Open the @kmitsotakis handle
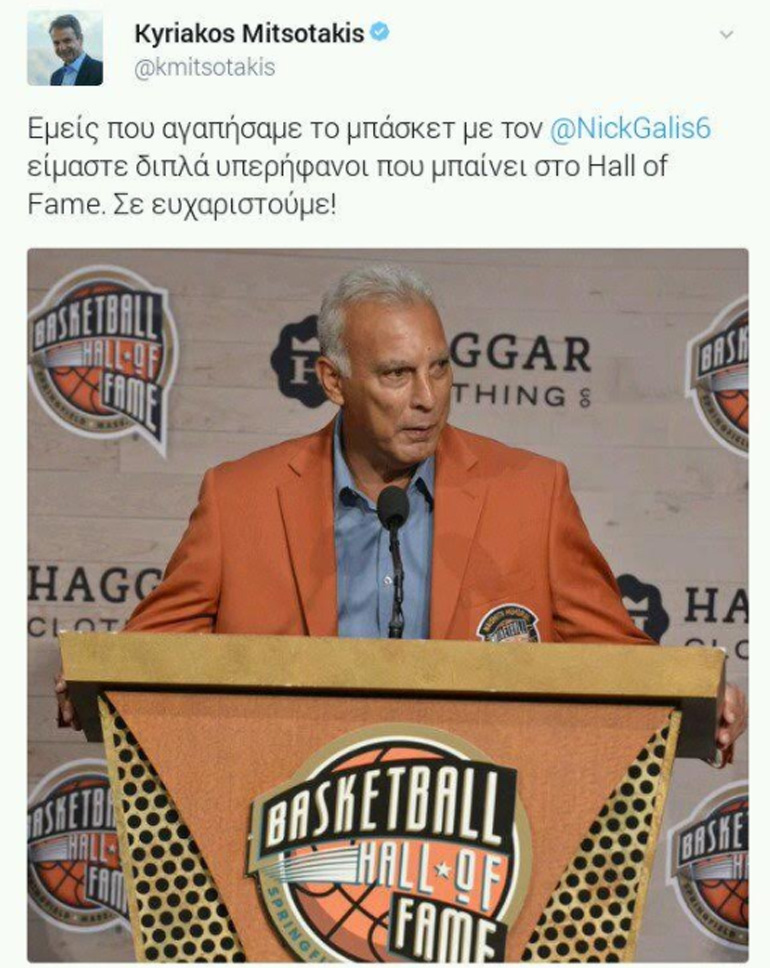 (205, 68)
